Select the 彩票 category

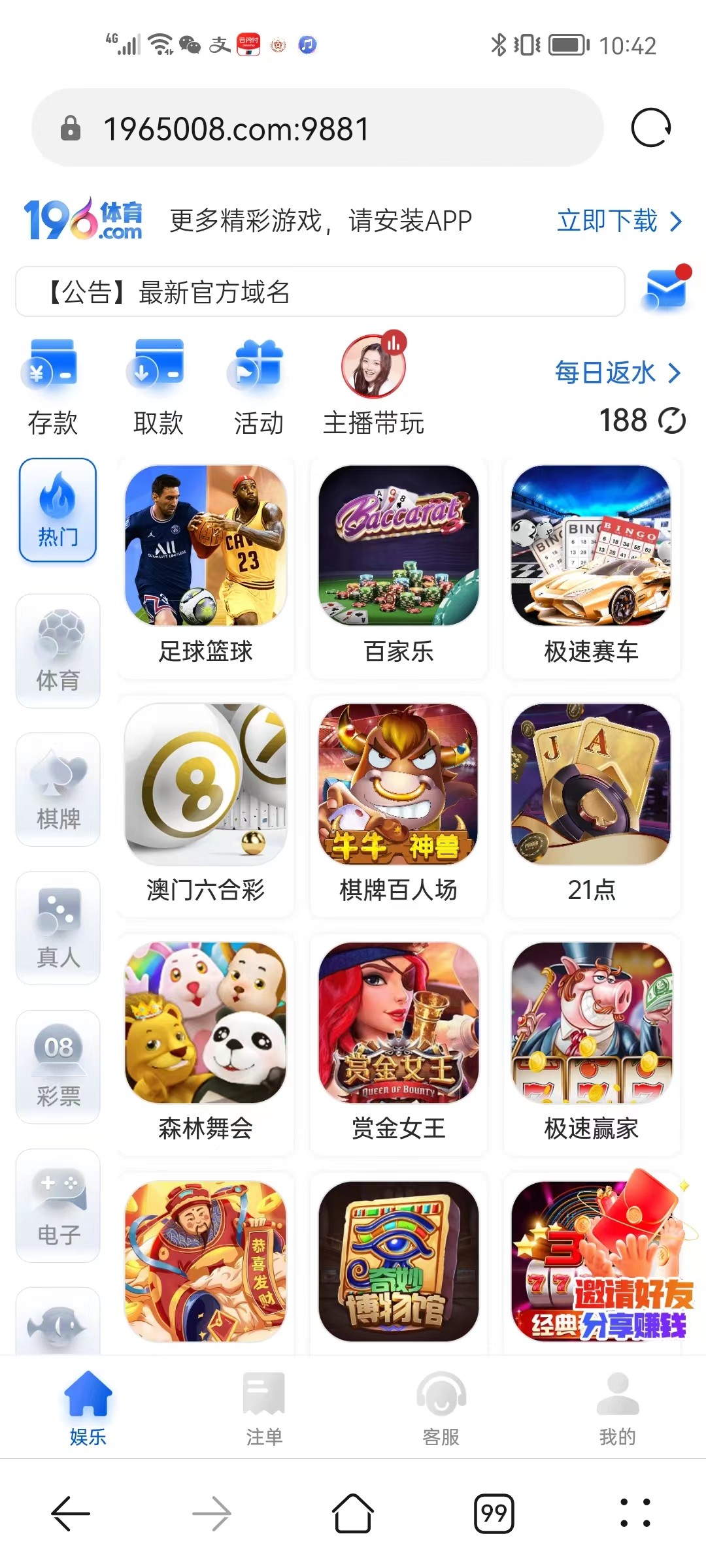[58, 1067]
